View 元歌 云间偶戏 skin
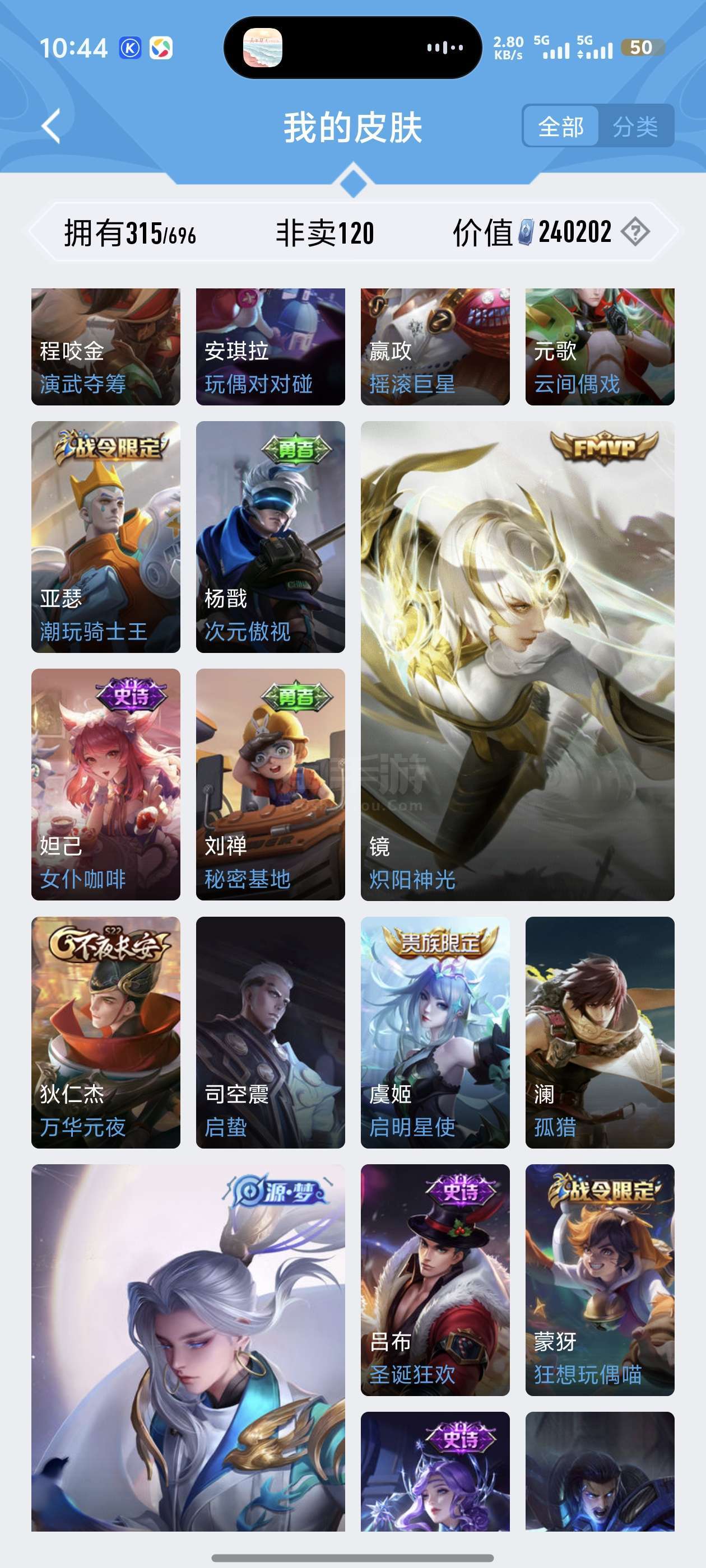Screen dimensions: 706x1568 [x=600, y=347]
